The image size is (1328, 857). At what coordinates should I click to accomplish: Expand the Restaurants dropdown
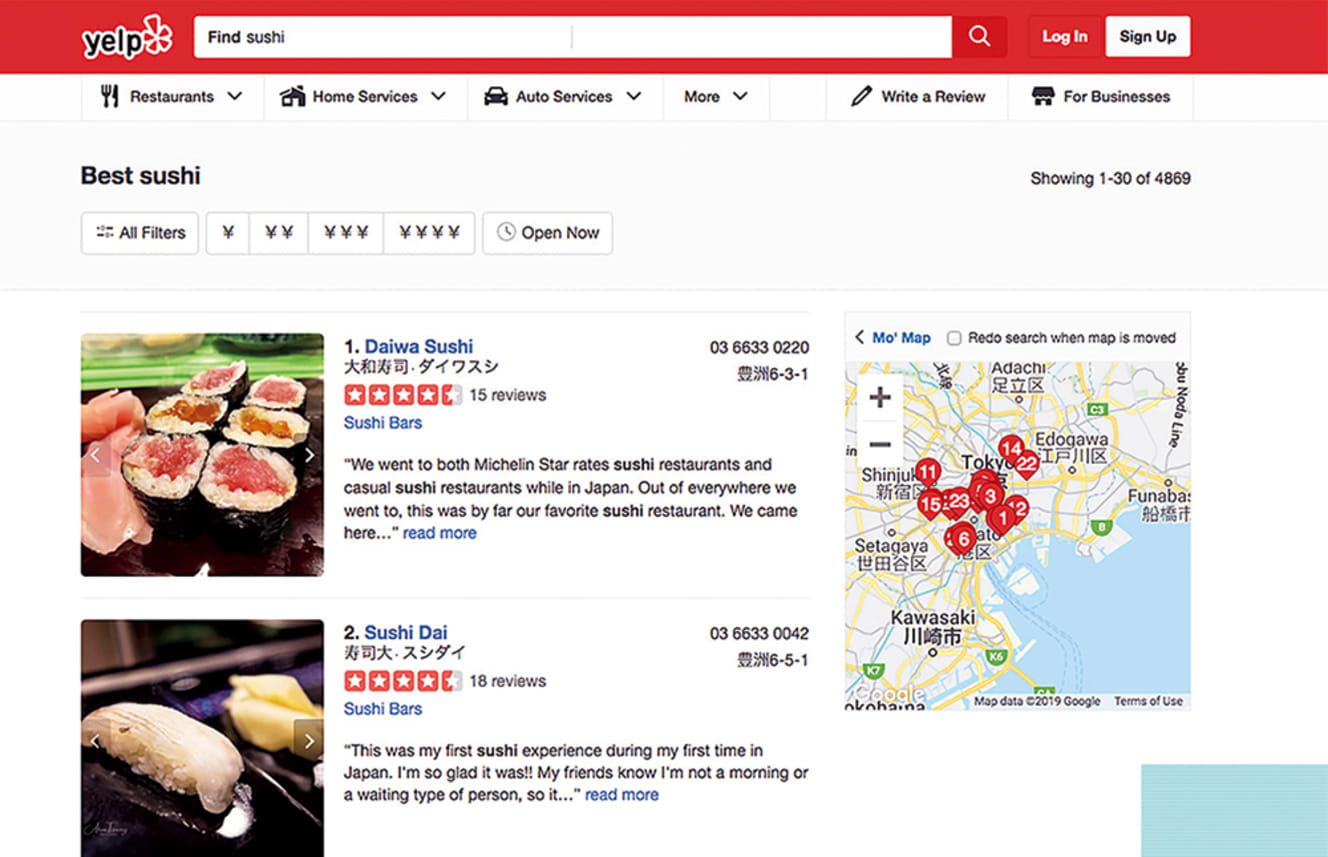click(x=172, y=97)
